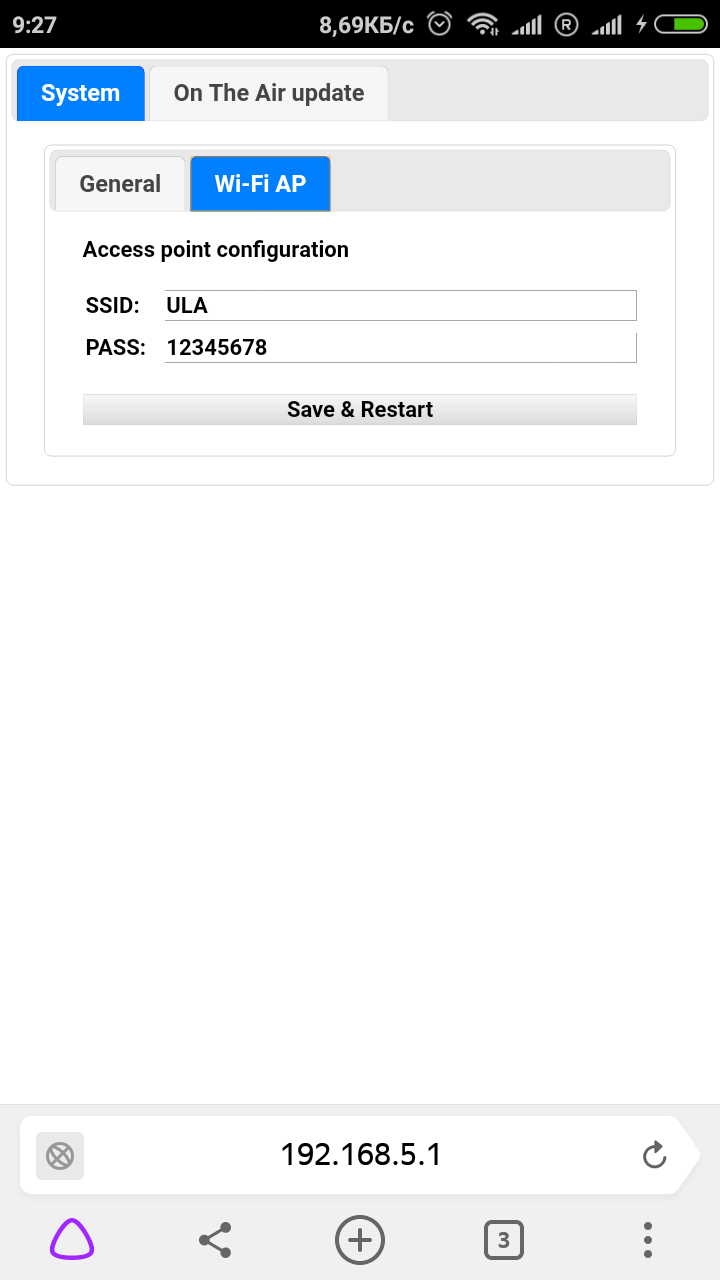Edit the PASS field
Viewport: 720px width, 1280px height.
[x=400, y=347]
